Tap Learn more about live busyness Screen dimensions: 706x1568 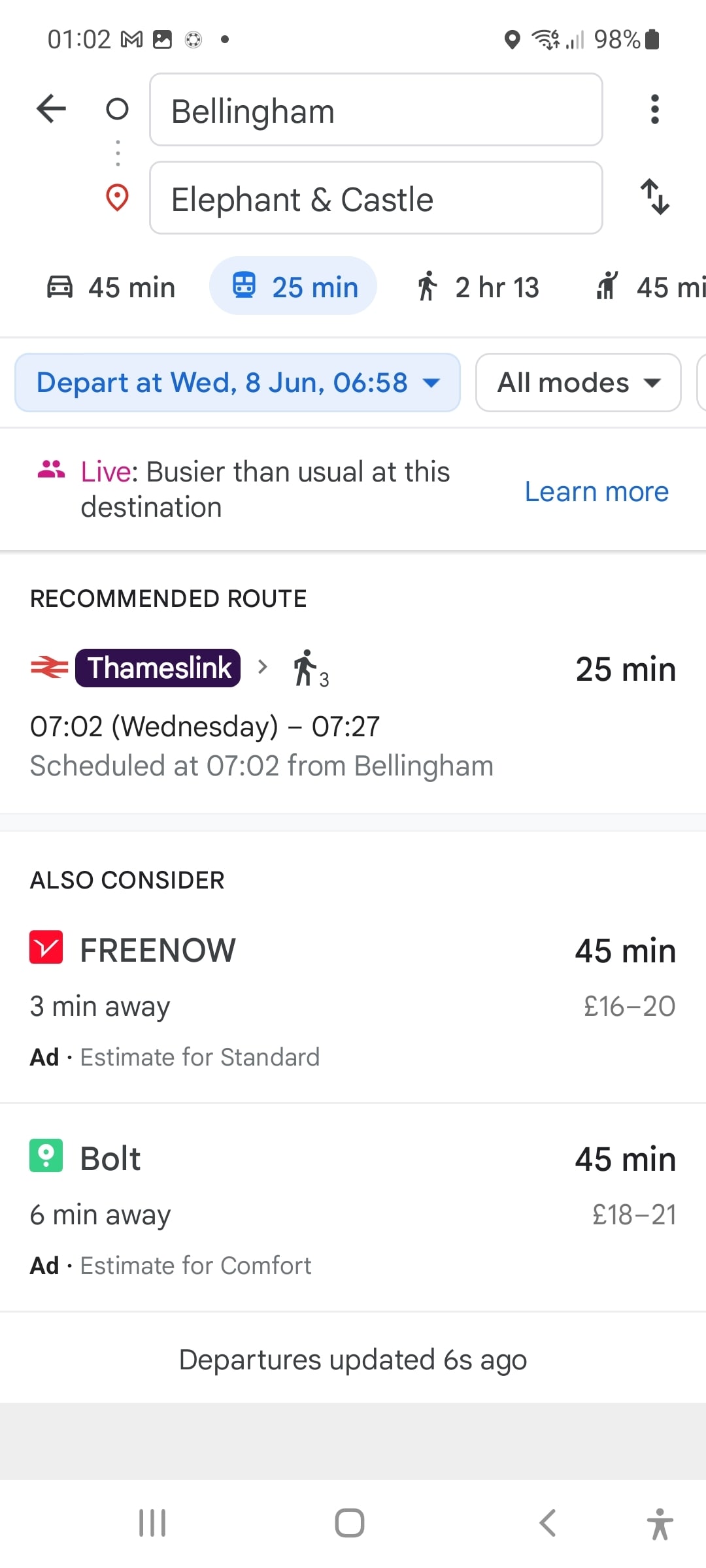pyautogui.click(x=597, y=491)
